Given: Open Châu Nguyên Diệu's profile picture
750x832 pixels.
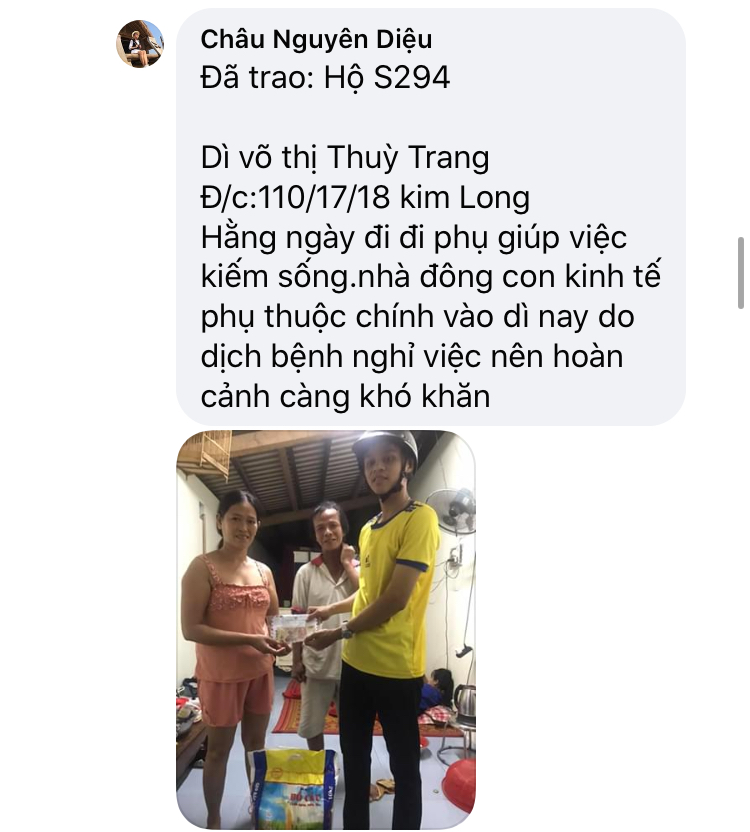Looking at the screenshot, I should (x=140, y=44).
